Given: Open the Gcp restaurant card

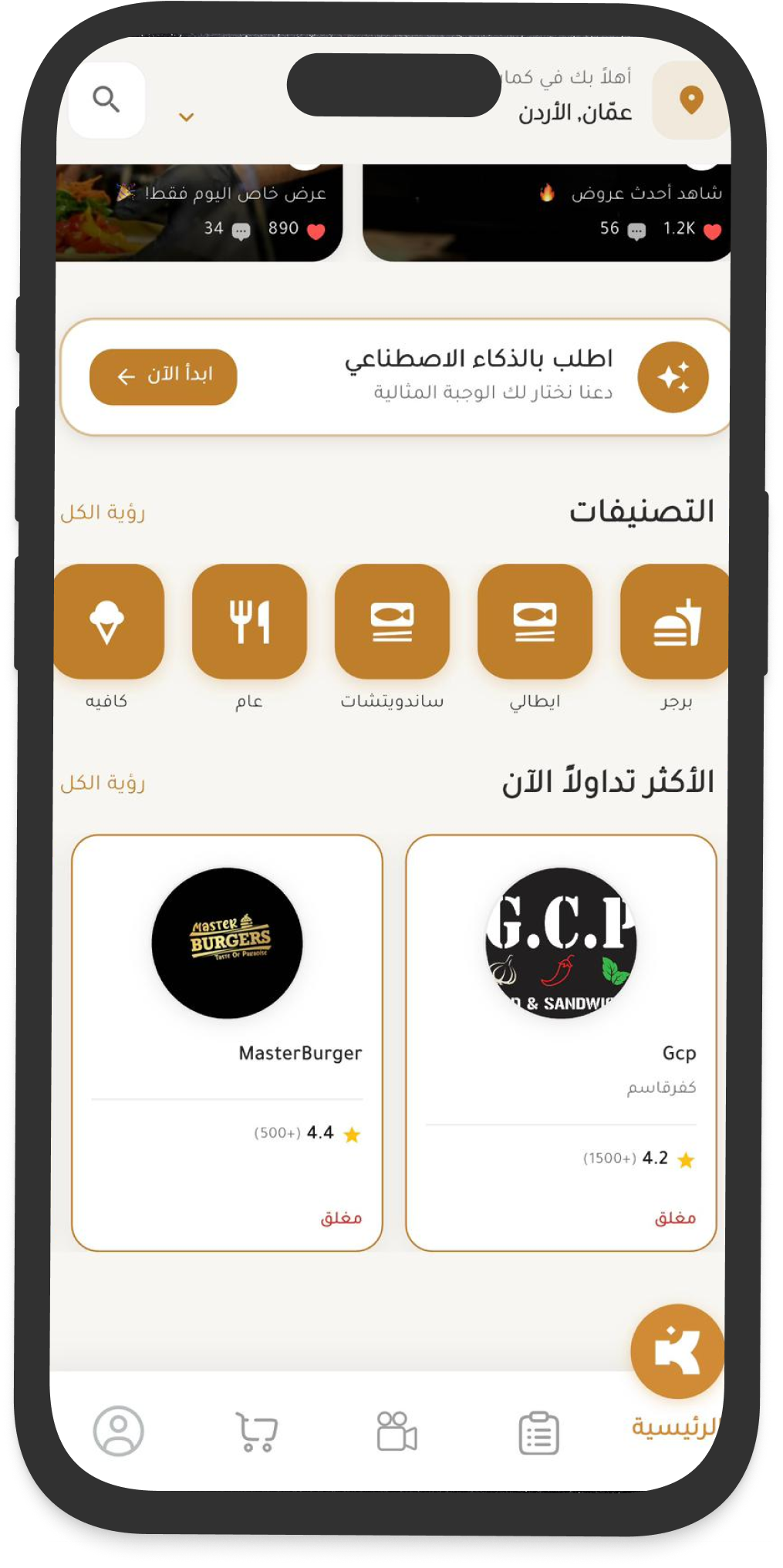Looking at the screenshot, I should point(561,1041).
